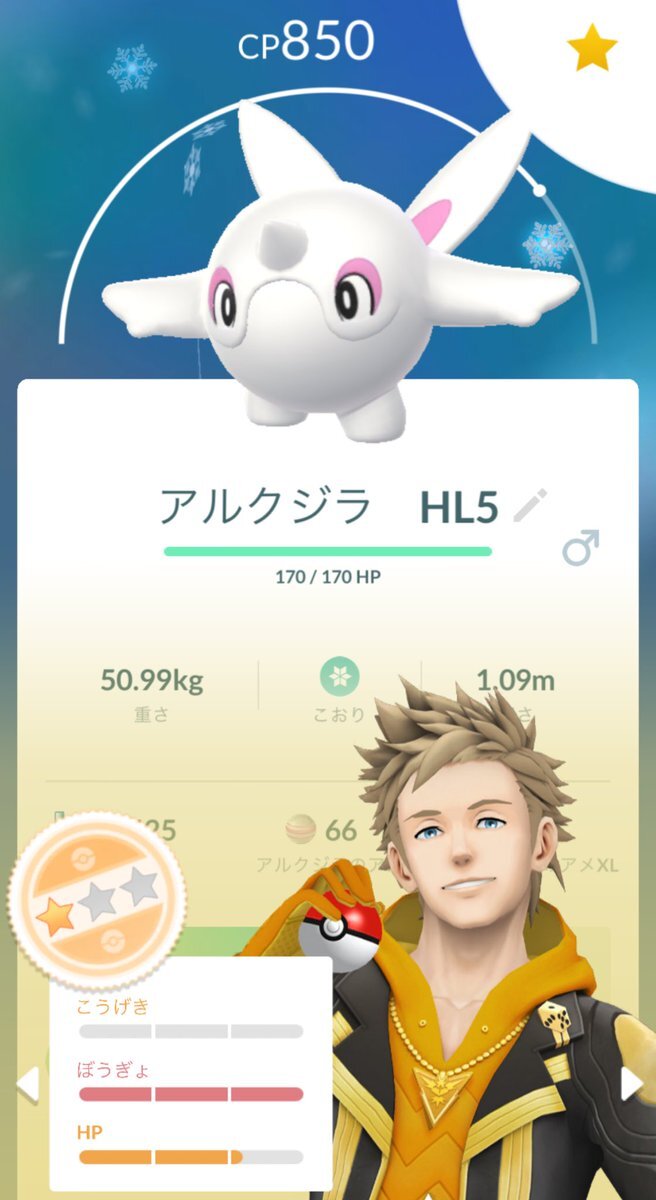Go to the previous Pokémon with the left arrow
Viewport: 656px width, 1200px height.
click(x=27, y=1084)
